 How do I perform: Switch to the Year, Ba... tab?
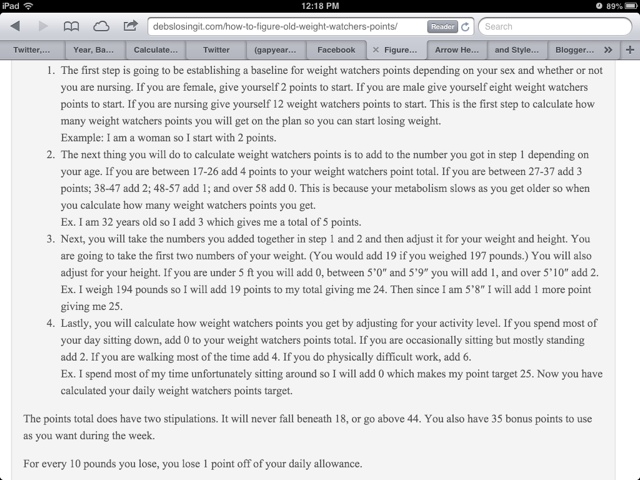93,50
